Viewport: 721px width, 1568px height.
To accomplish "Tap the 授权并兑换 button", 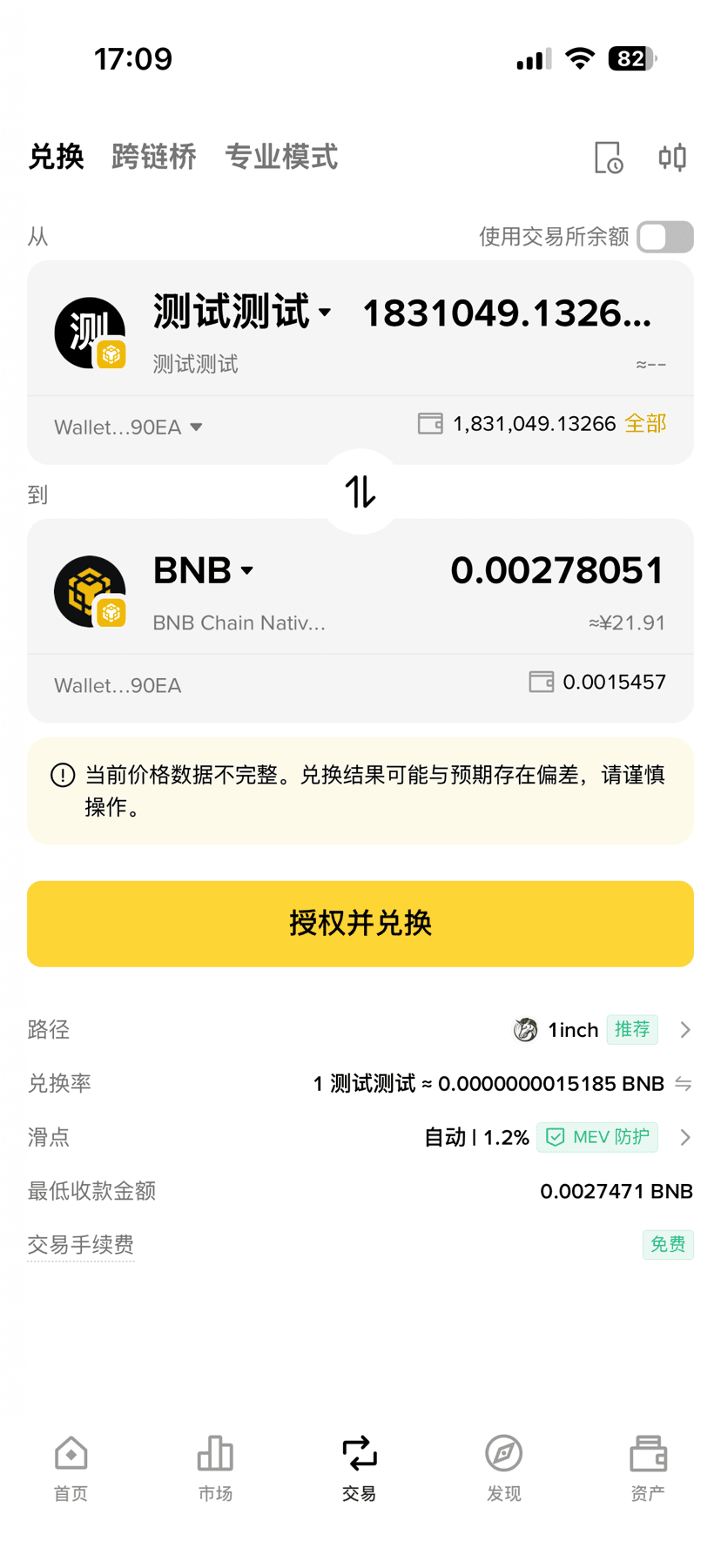I will [x=360, y=924].
